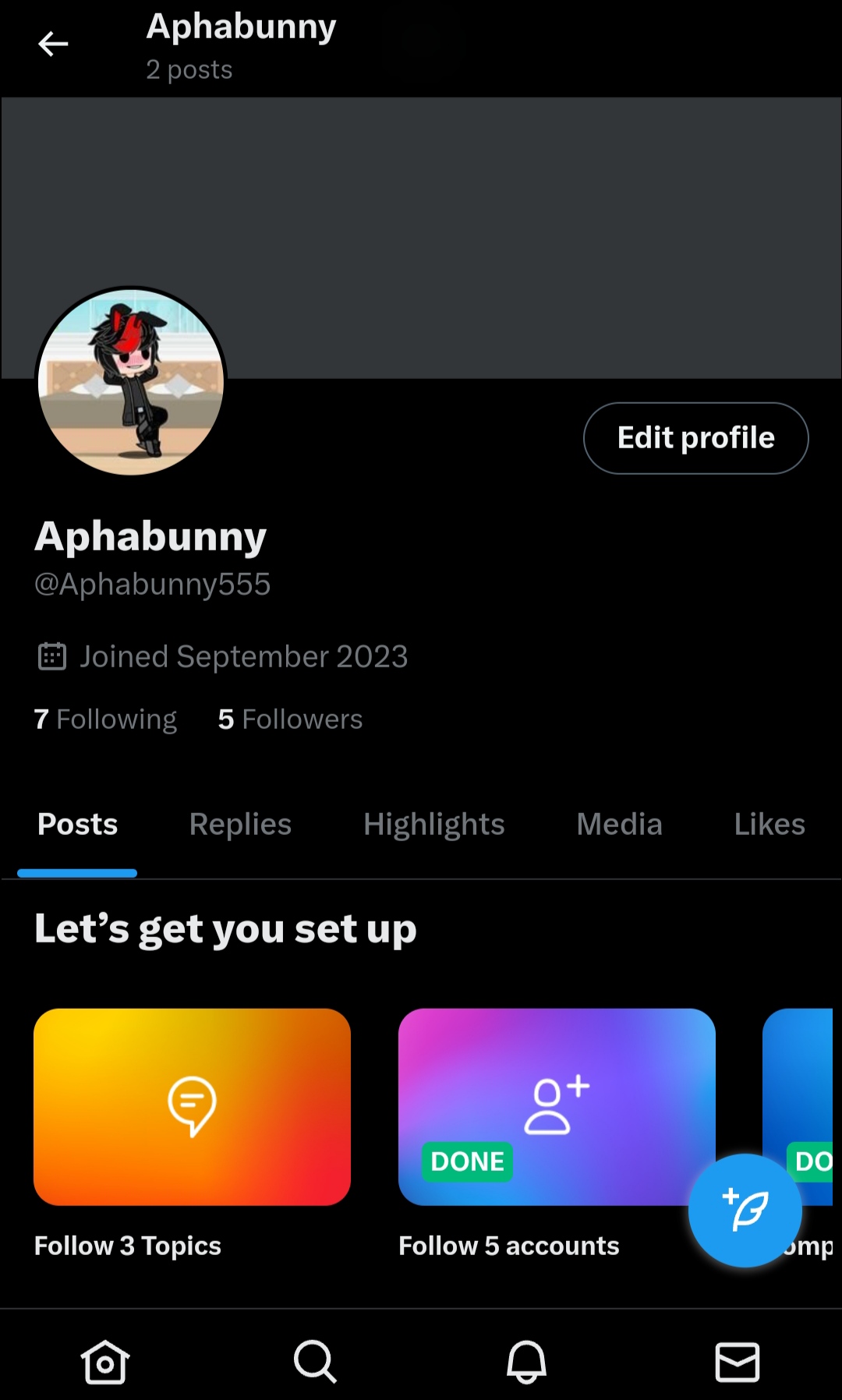Tap the person-plus icon on Follow accounts card
The height and width of the screenshot is (1400, 842).
tap(556, 1107)
